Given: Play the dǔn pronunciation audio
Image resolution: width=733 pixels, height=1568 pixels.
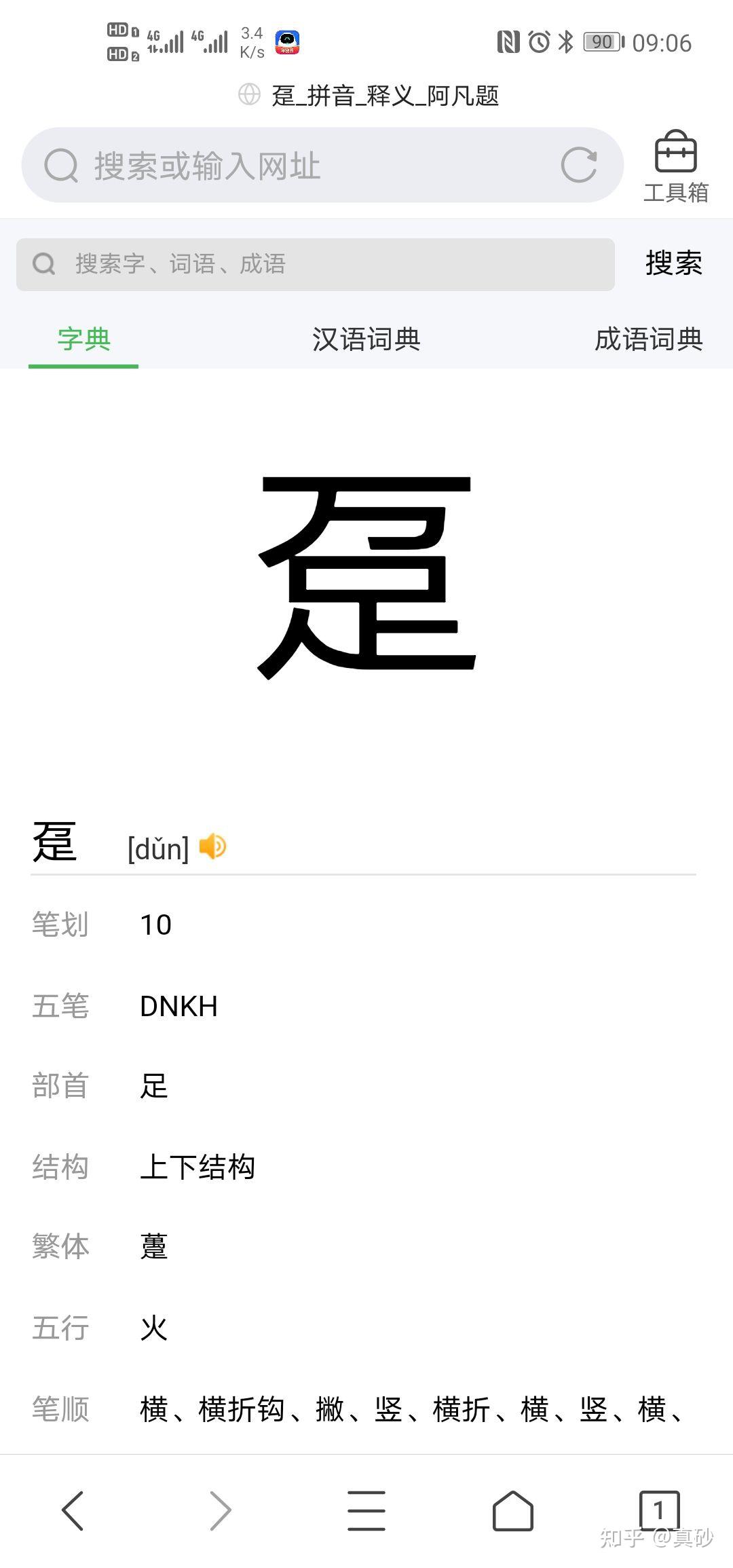Looking at the screenshot, I should coord(212,847).
